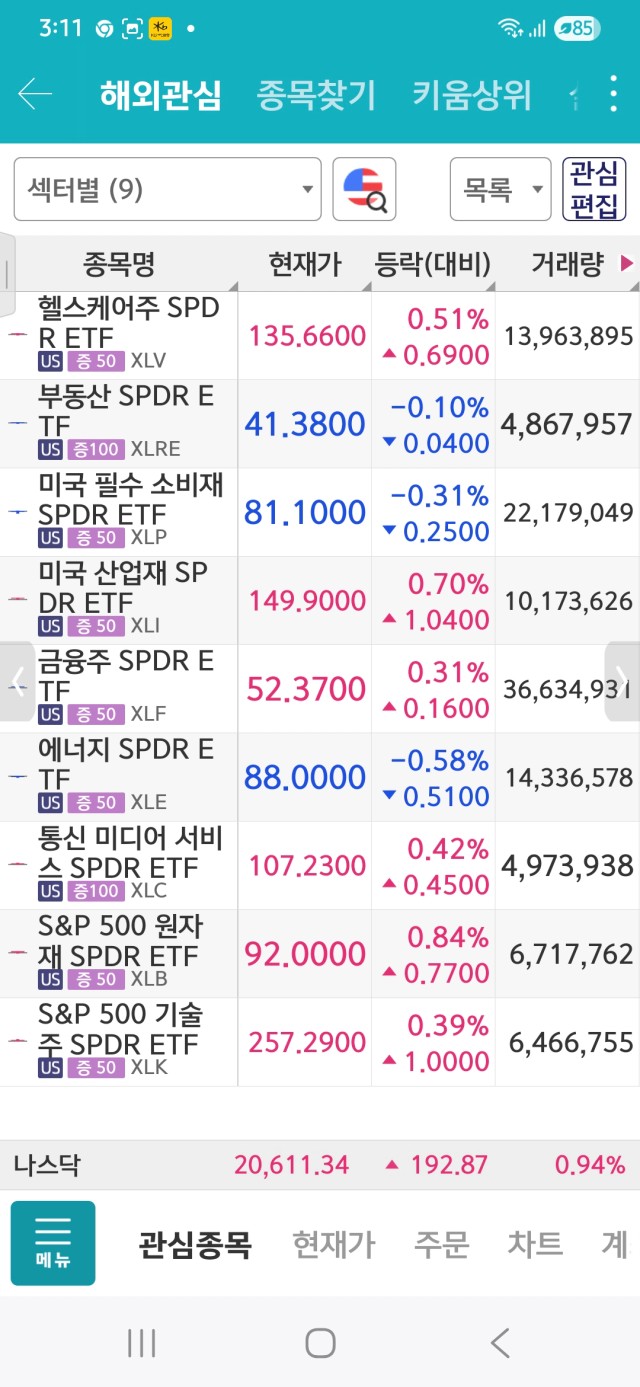Tap the system home button

pos(320,1342)
